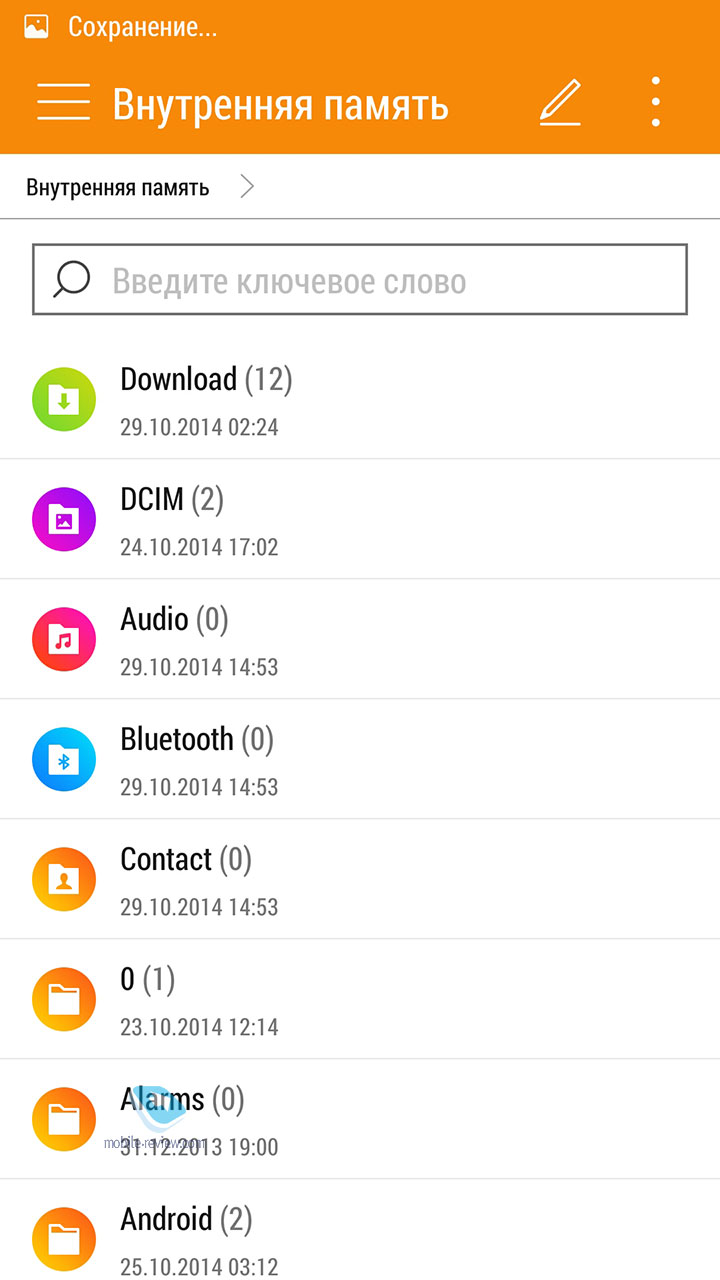Open the Bluetooth folder

click(360, 760)
